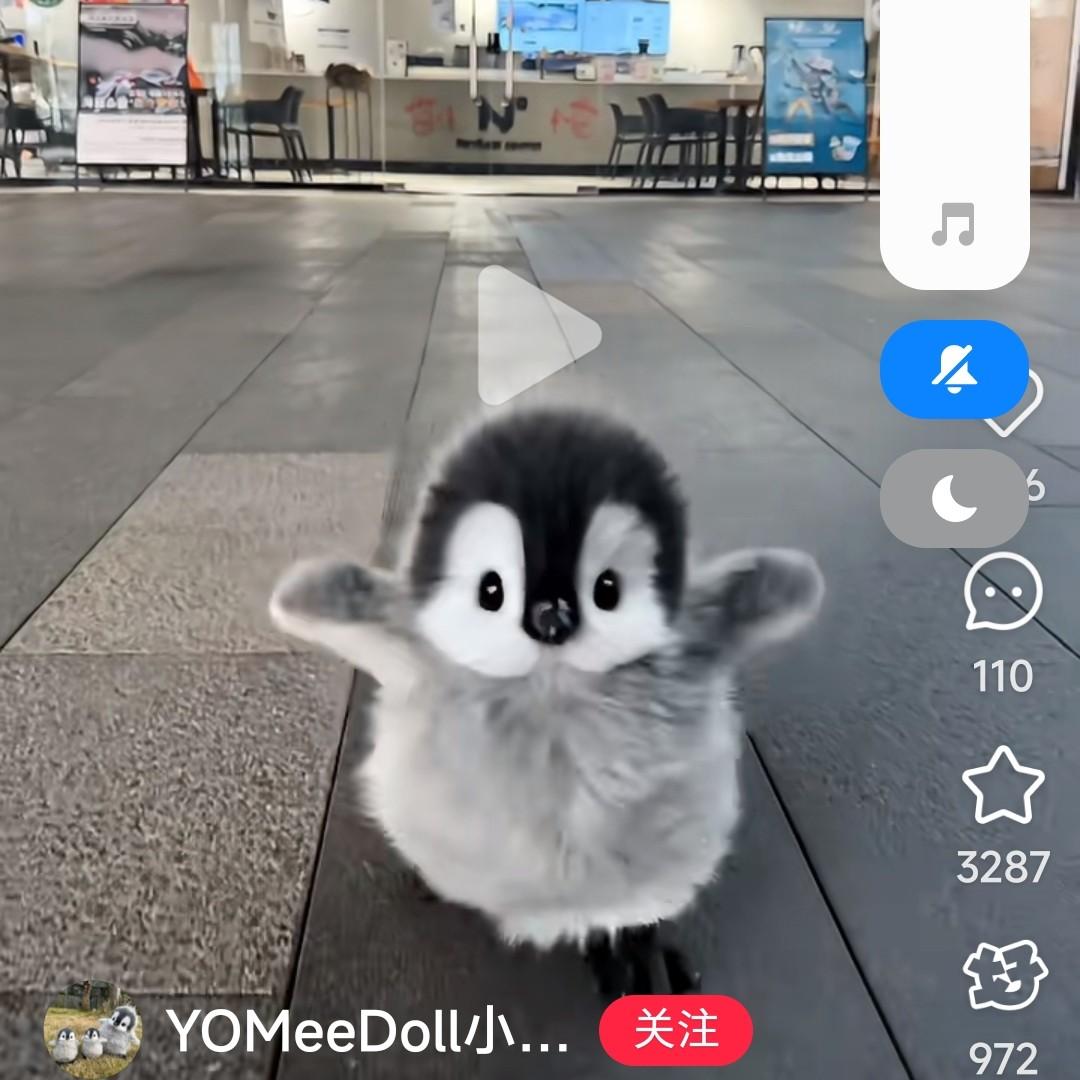This screenshot has width=1080, height=1080.
Task: Open YOMeeDoll profile avatar
Action: (93, 1030)
